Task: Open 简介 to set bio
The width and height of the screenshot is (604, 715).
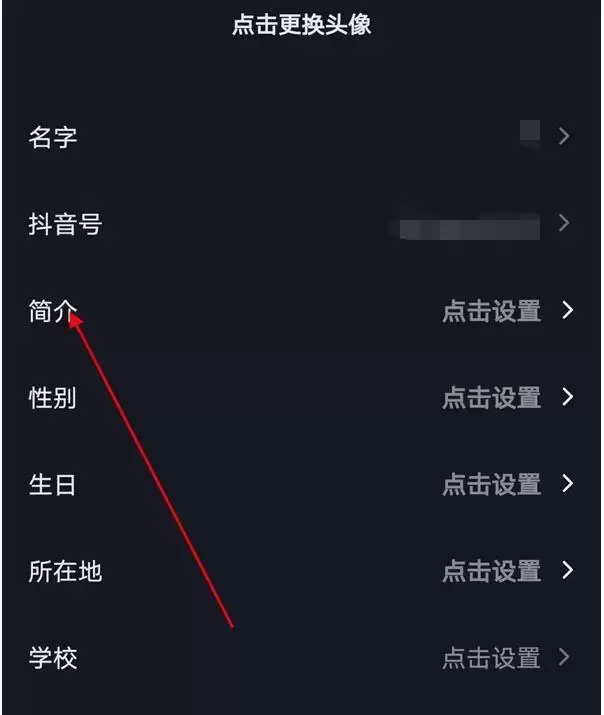Action: tap(300, 311)
